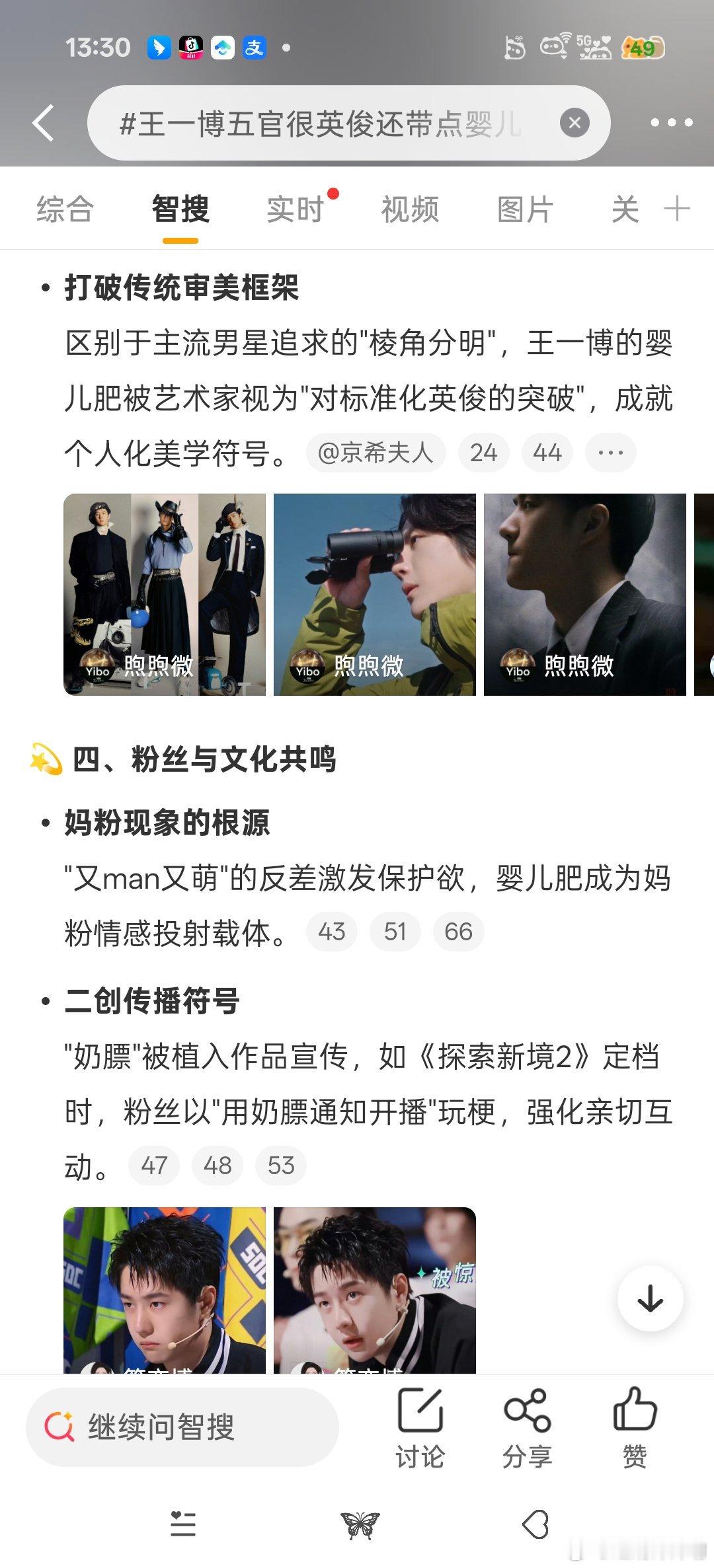This screenshot has width=714, height=1568.
Task: Open the binoculars photo thumbnail
Action: pos(375,593)
